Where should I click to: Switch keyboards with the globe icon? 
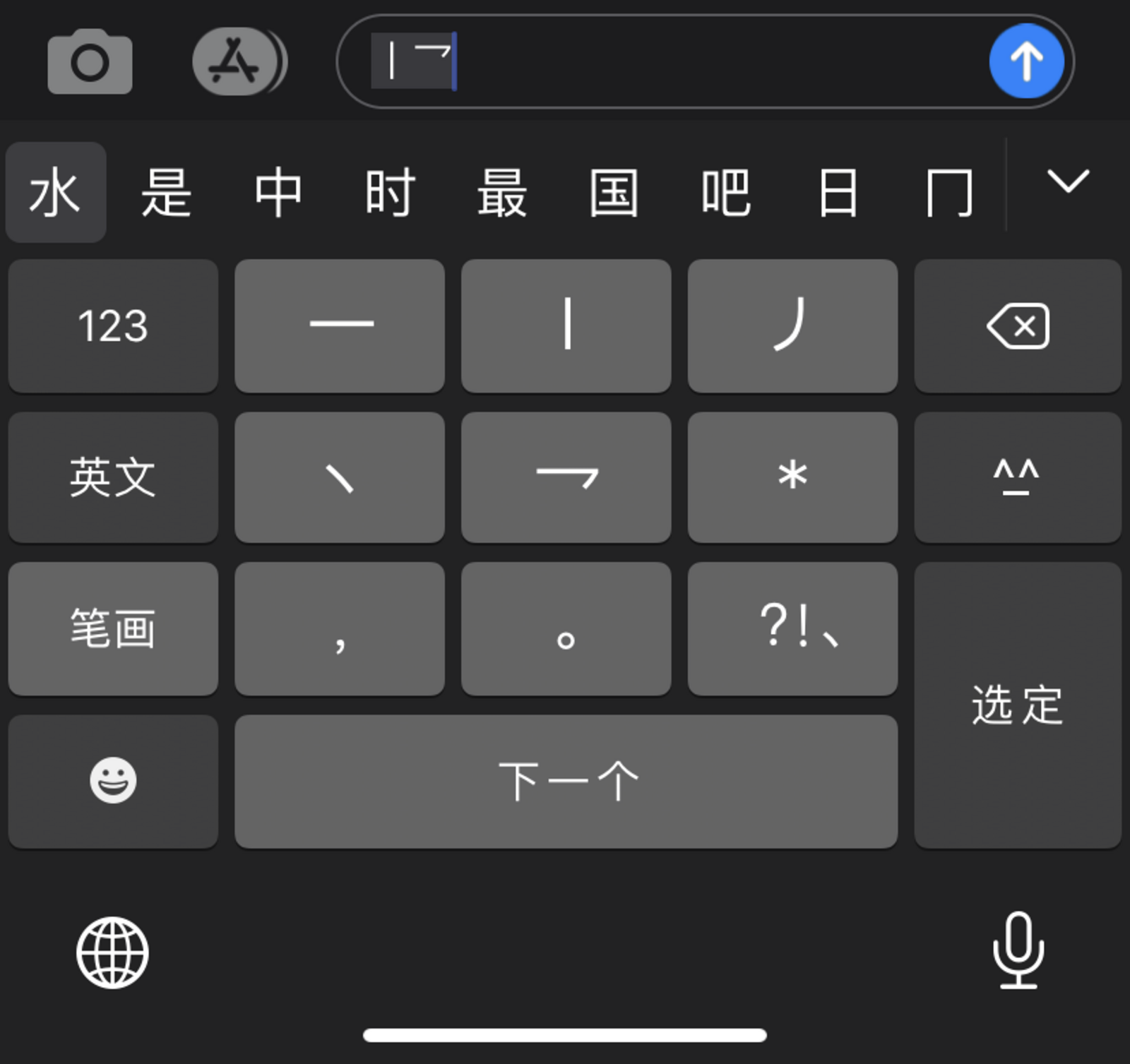(x=112, y=952)
